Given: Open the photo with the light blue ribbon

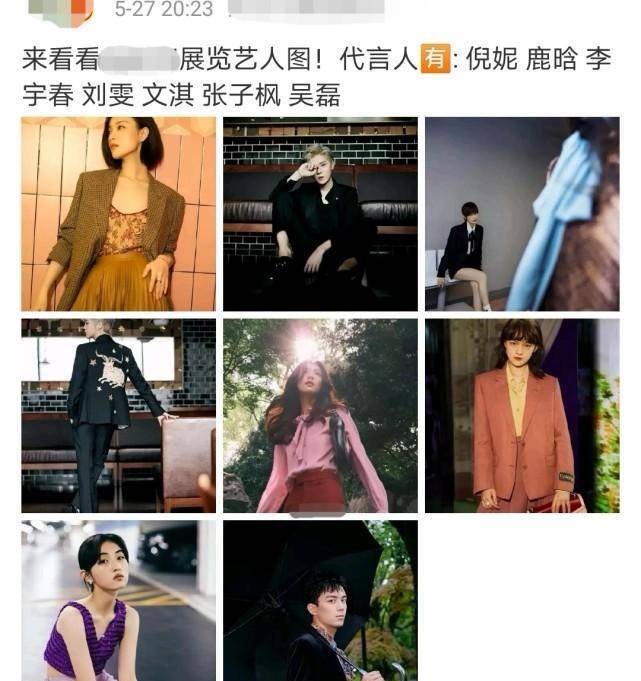Looking at the screenshot, I should [x=522, y=213].
